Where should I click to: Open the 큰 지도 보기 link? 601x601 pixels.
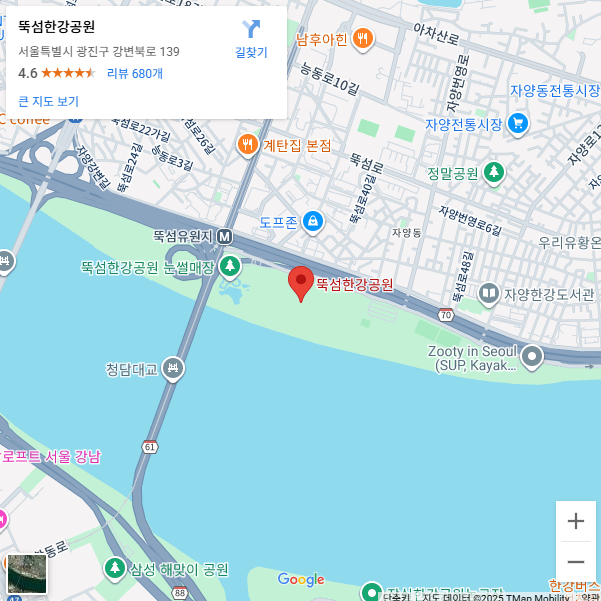click(x=48, y=101)
